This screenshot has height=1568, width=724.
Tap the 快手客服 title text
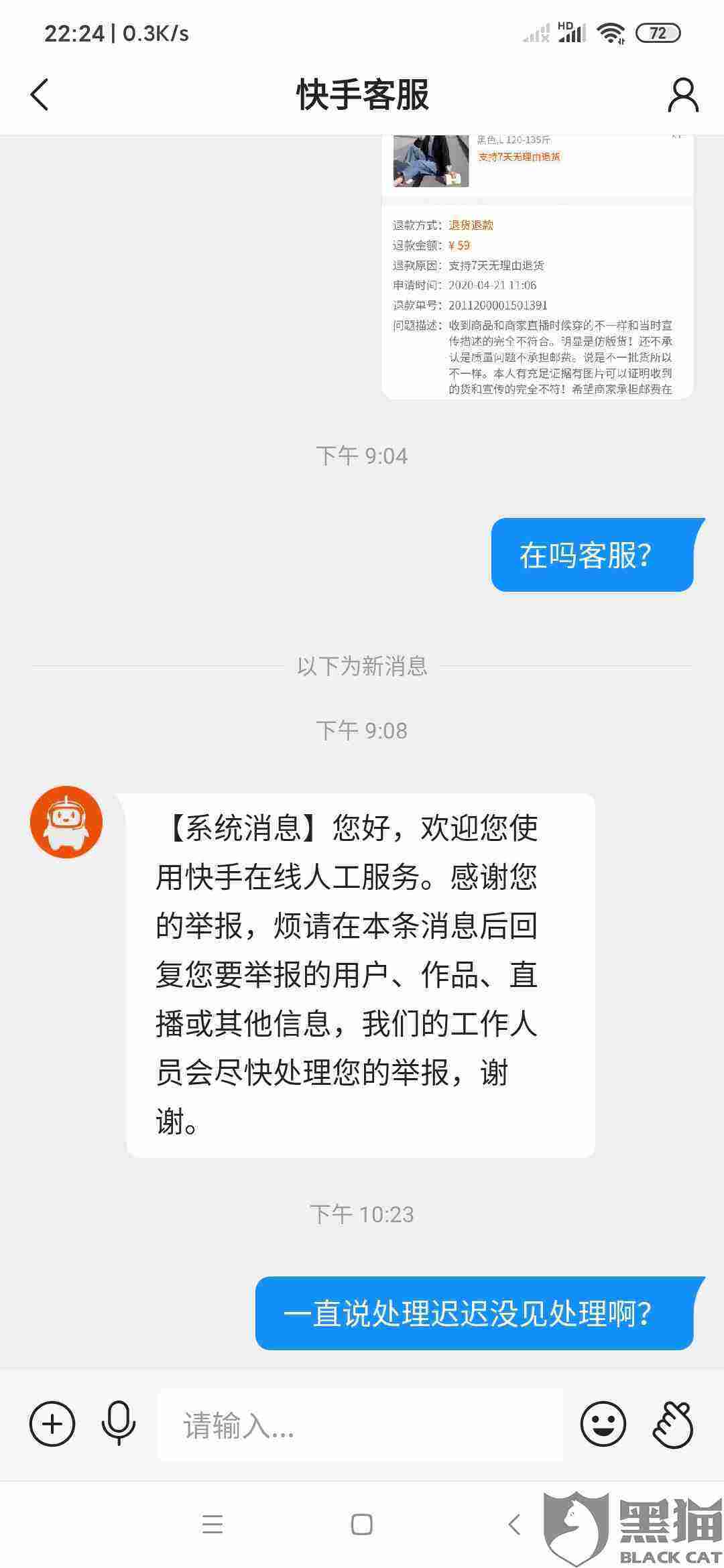tap(362, 94)
